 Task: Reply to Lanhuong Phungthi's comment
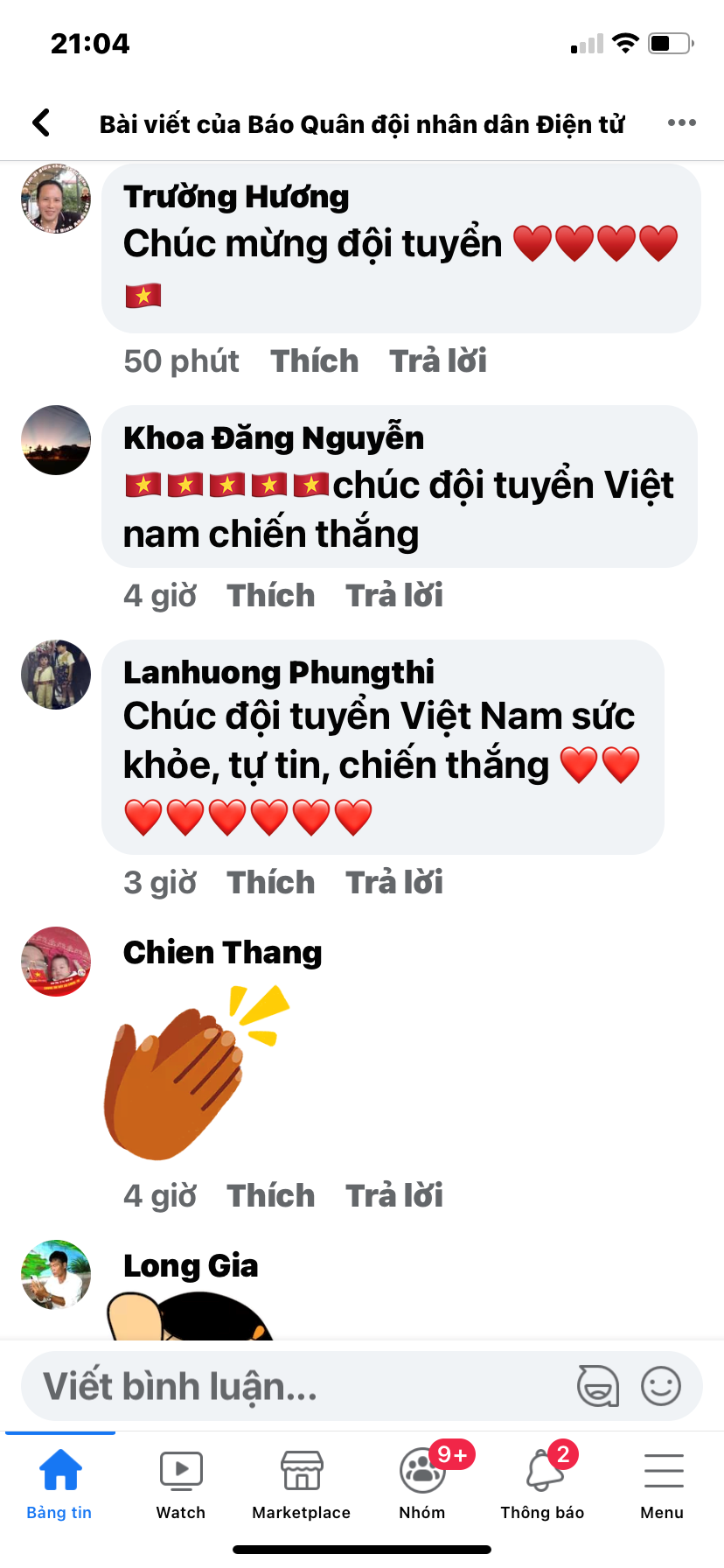pos(393,883)
